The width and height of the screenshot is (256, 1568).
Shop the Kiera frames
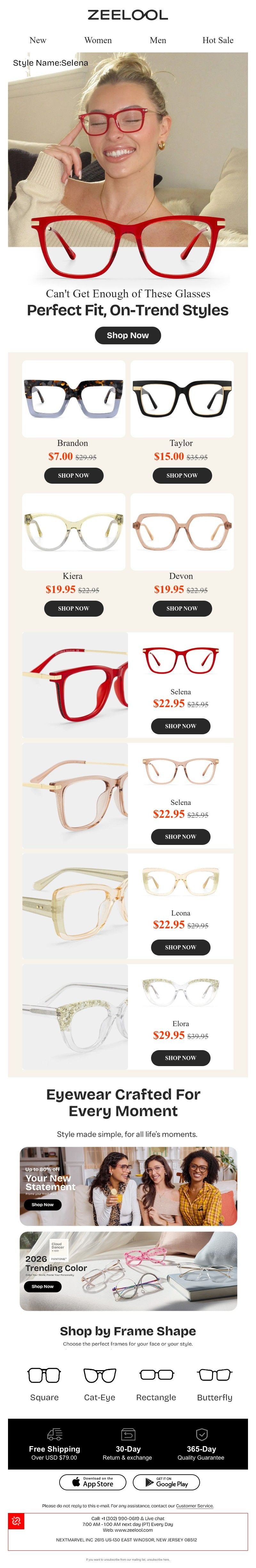click(x=74, y=608)
